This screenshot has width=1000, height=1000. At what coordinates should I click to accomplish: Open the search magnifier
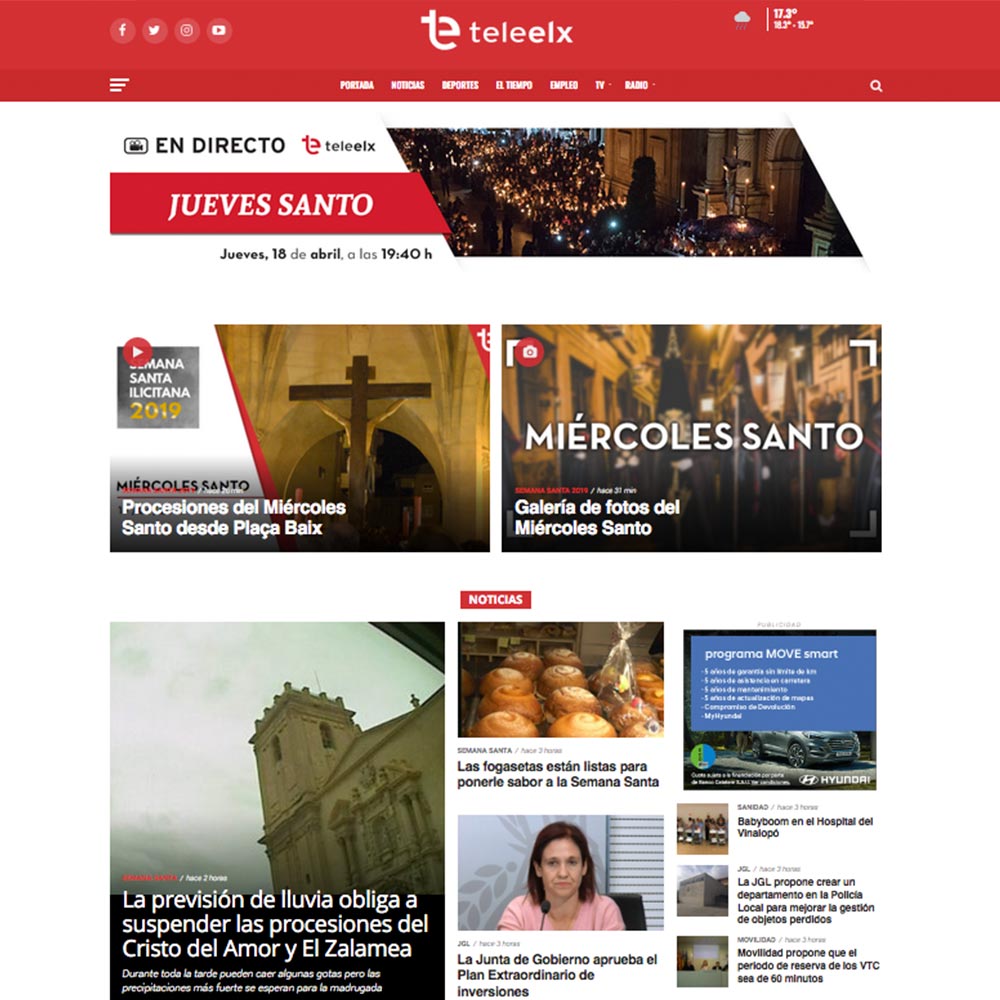[x=876, y=86]
